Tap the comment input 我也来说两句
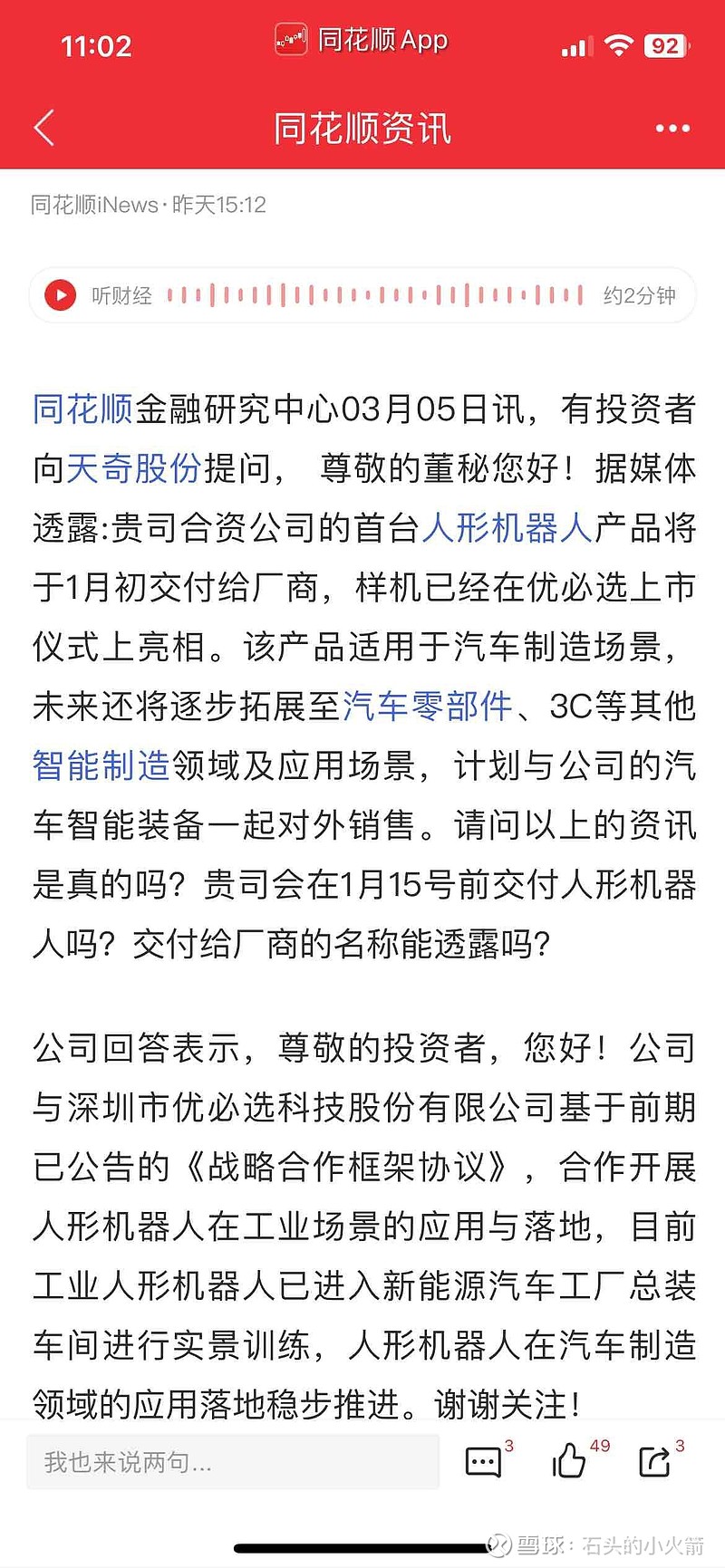The width and height of the screenshot is (725, 1568). pos(231,1461)
